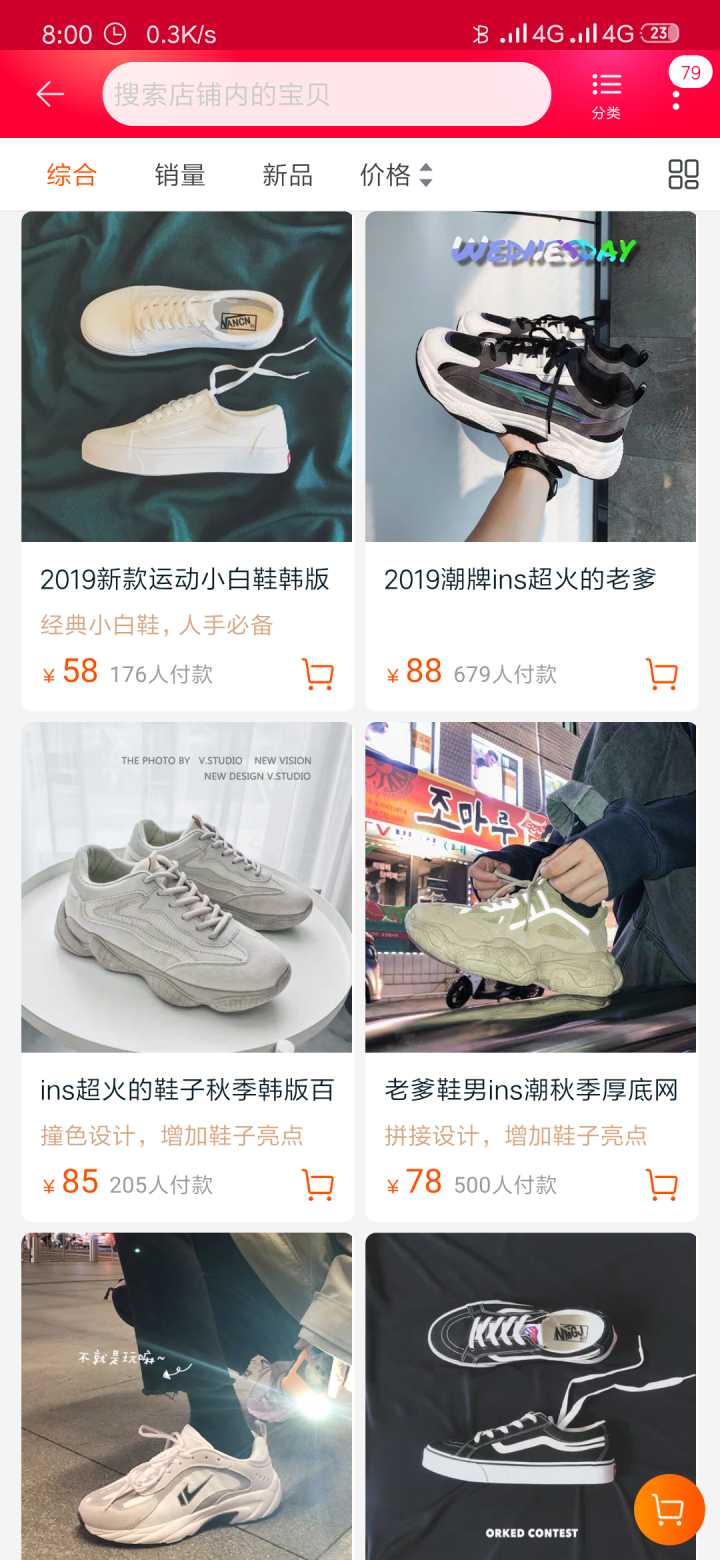
Task: Tap the 搜索店铺内的宝贝 search field
Action: [x=326, y=95]
